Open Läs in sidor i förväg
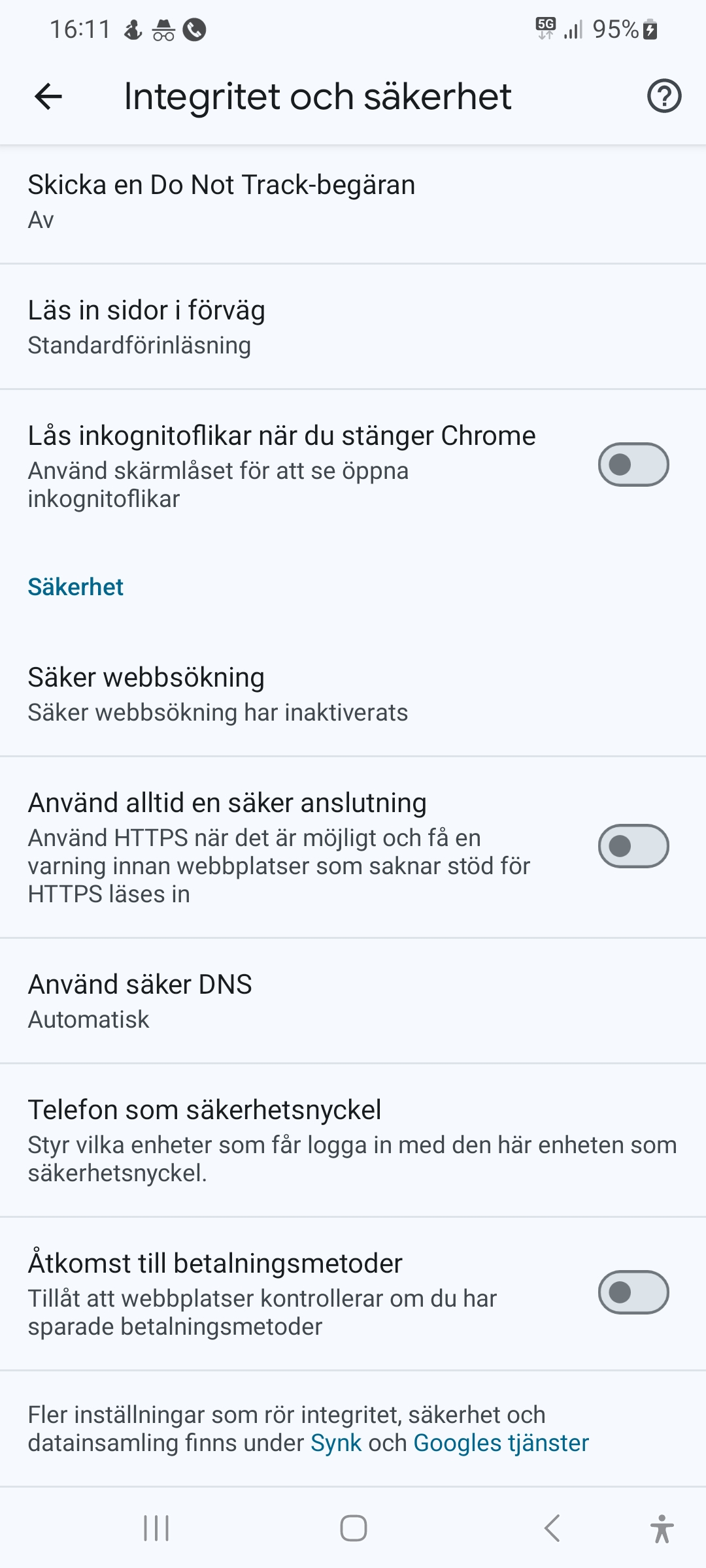This screenshot has width=706, height=1568. (x=353, y=327)
